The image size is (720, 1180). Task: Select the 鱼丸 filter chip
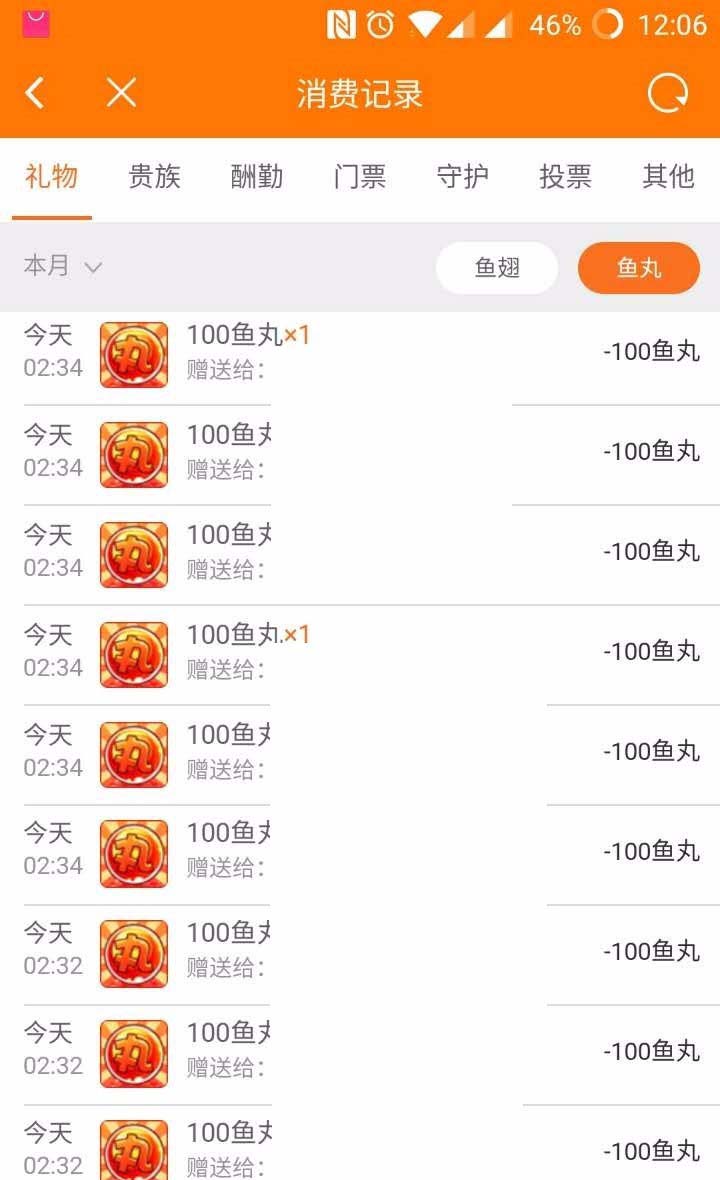pyautogui.click(x=639, y=268)
